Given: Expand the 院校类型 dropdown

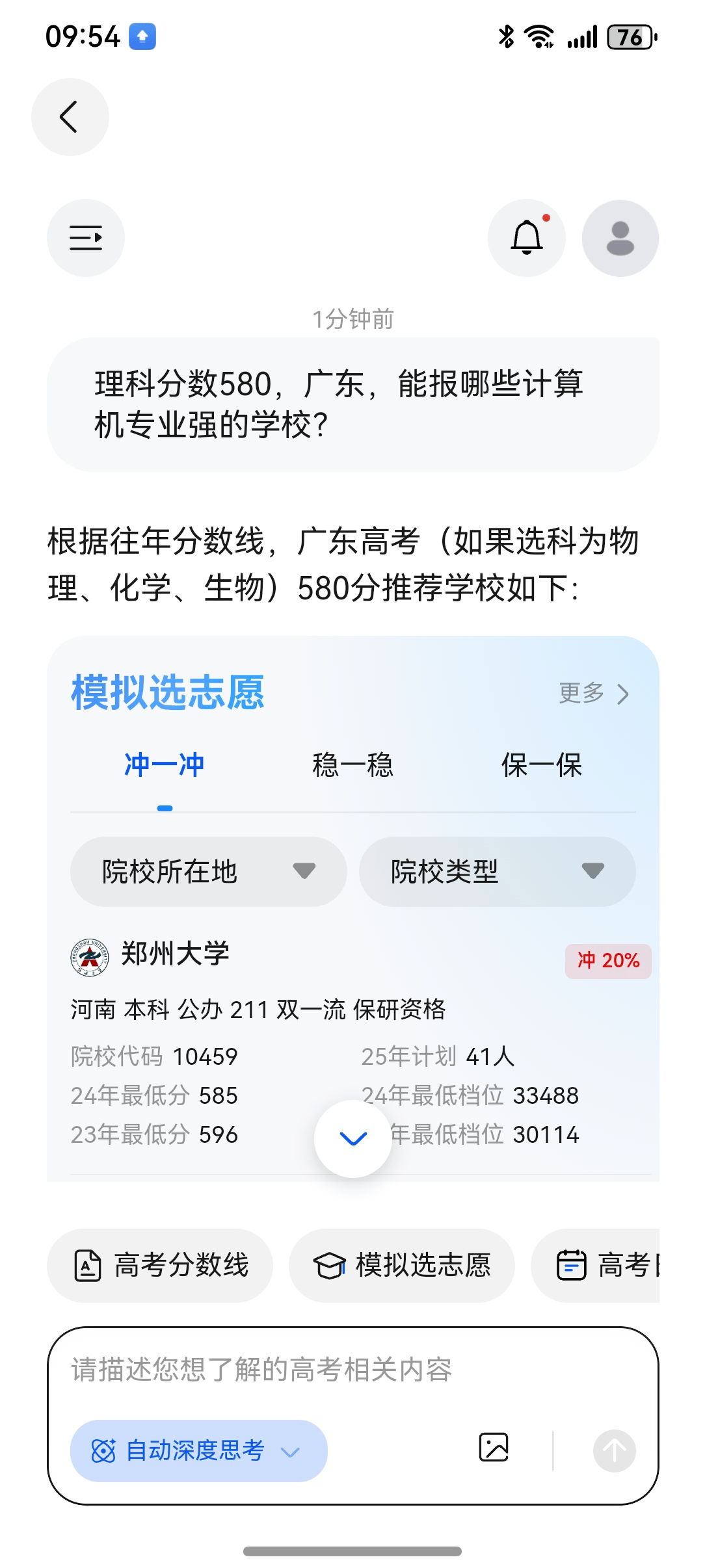Looking at the screenshot, I should pyautogui.click(x=497, y=871).
